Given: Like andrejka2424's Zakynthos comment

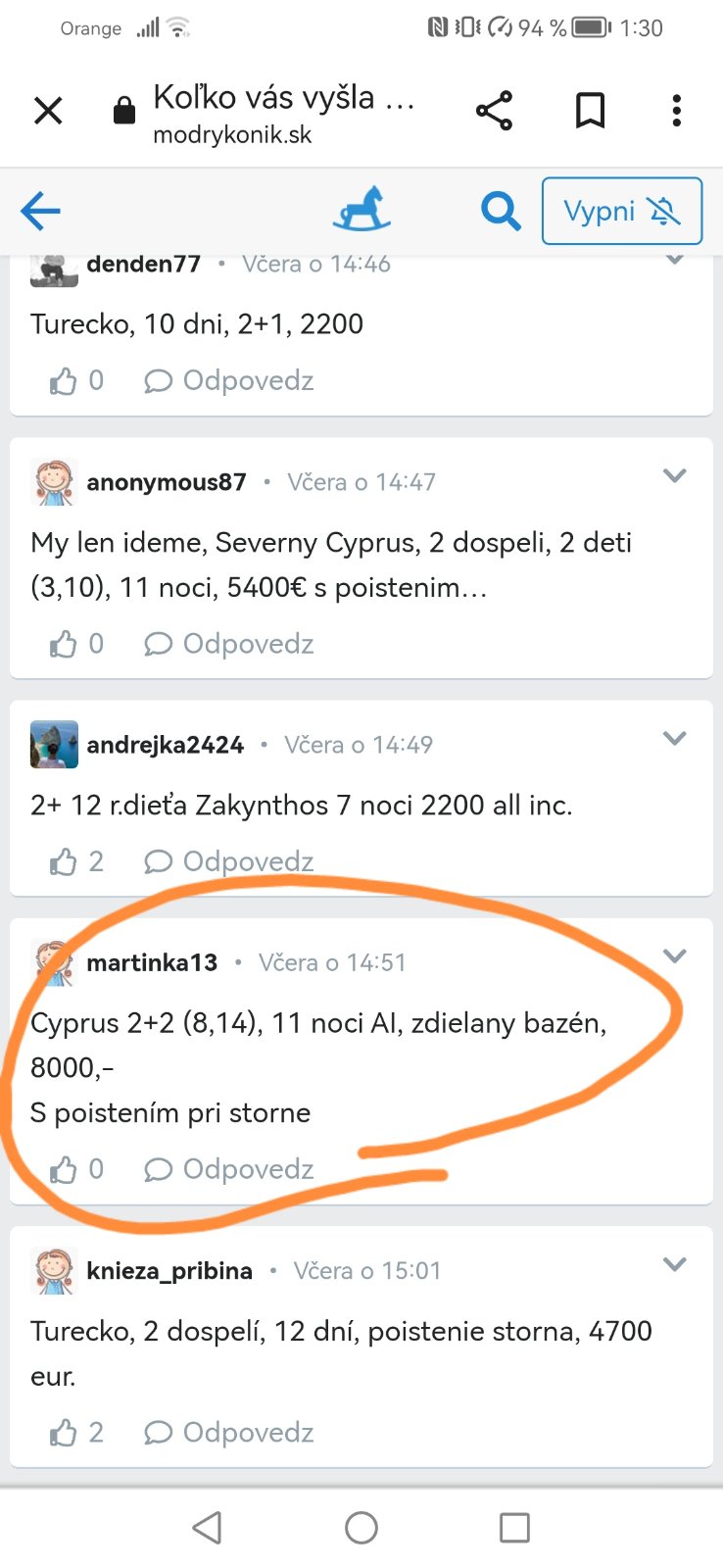Looking at the screenshot, I should [65, 861].
